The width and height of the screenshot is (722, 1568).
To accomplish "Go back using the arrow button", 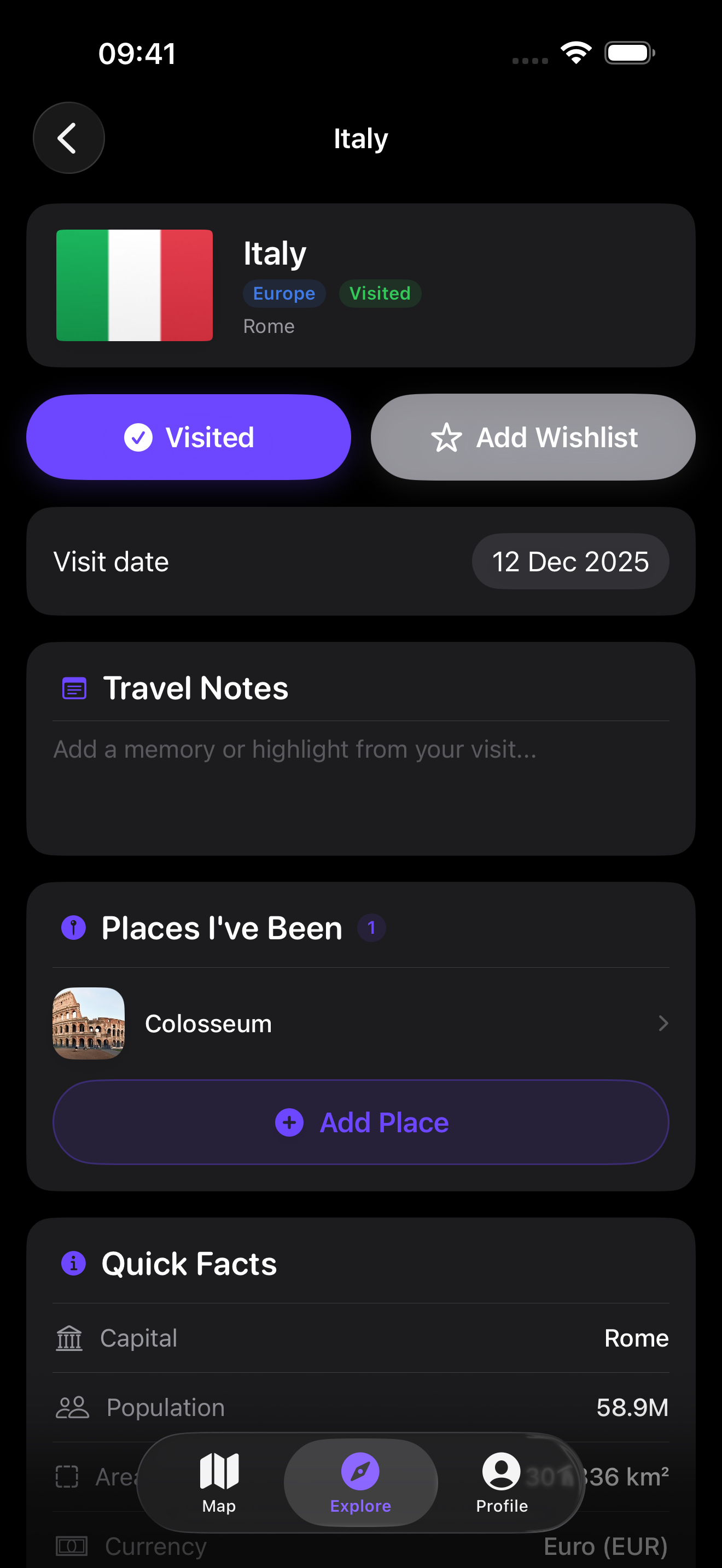I will (68, 138).
